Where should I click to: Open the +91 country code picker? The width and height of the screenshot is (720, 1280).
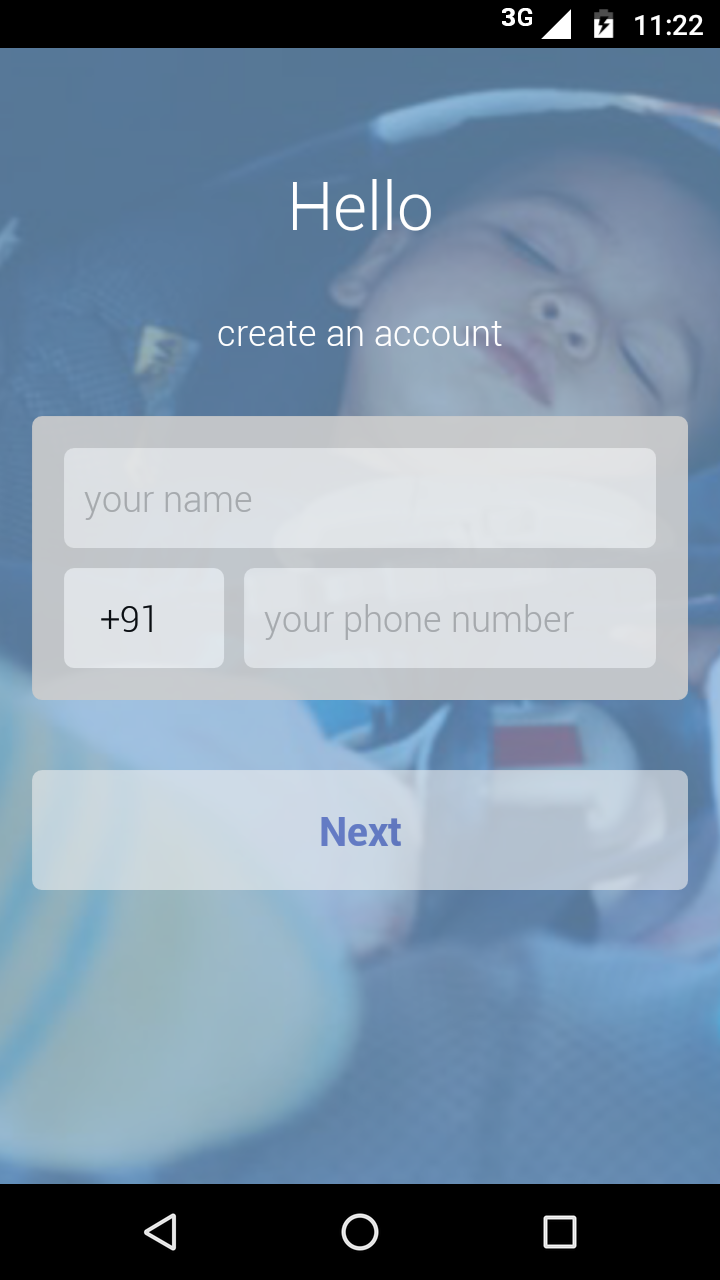coord(144,618)
